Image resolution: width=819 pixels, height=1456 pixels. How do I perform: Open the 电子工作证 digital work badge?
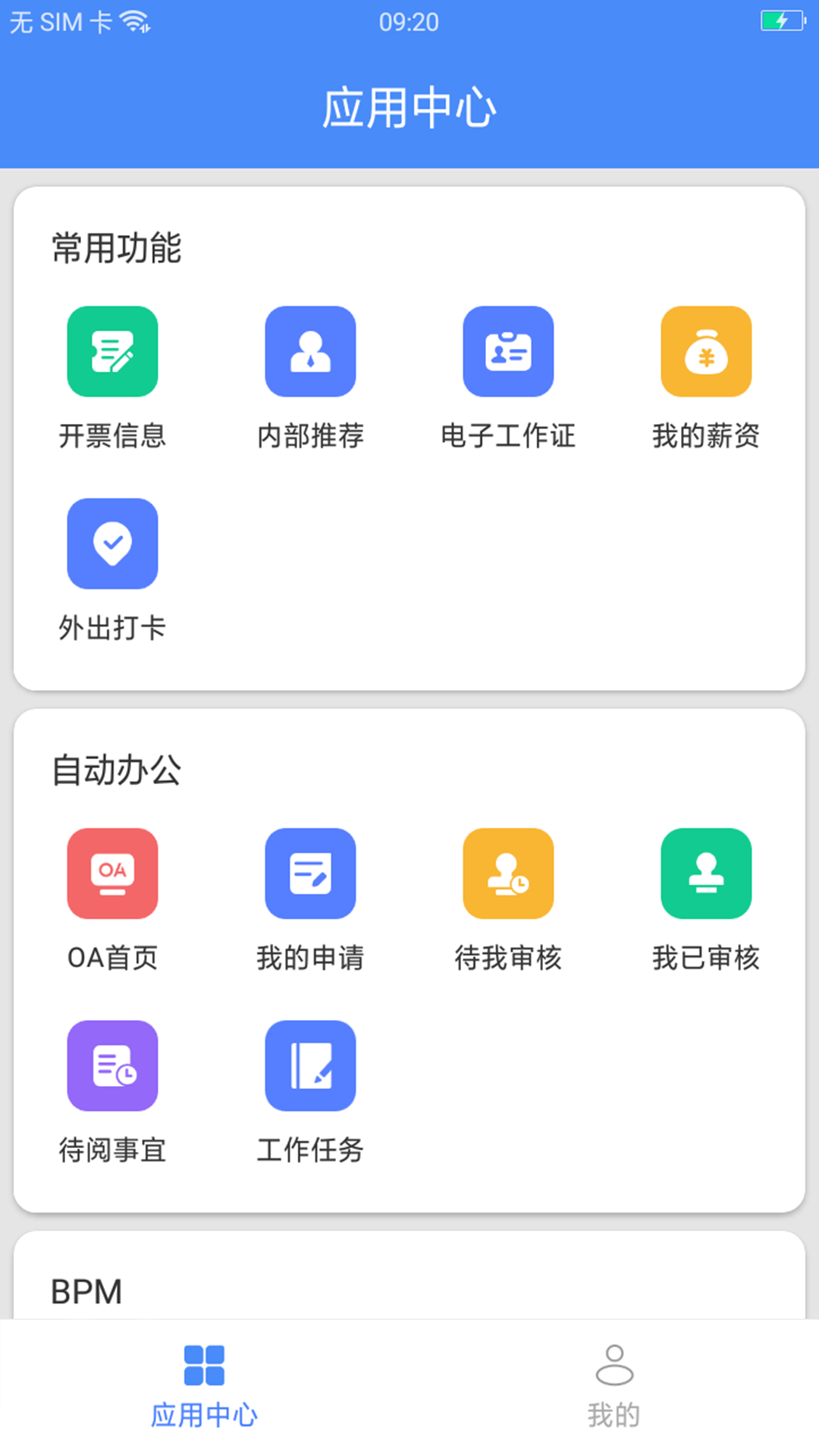(x=508, y=351)
